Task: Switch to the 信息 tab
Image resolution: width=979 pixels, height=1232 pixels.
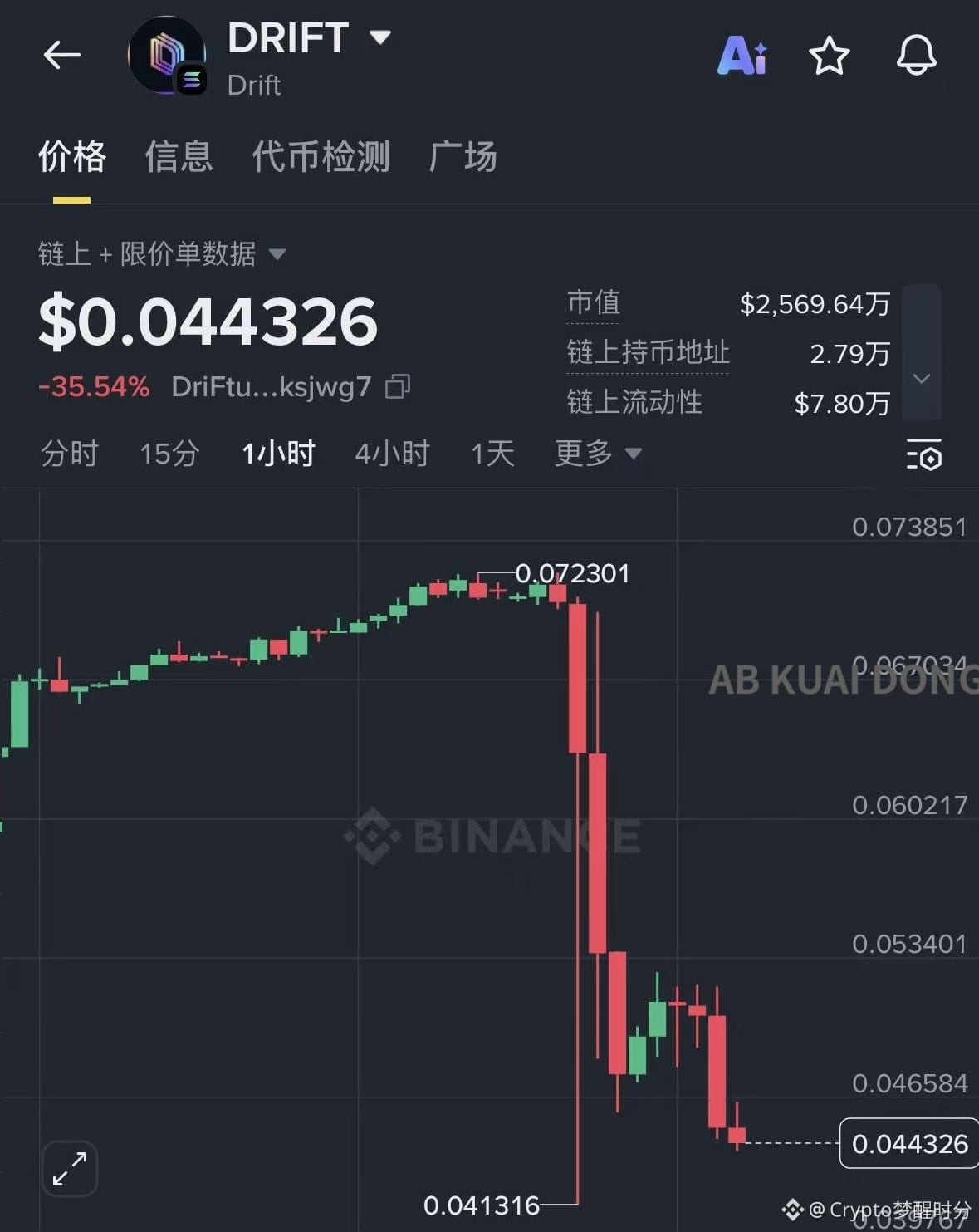Action: point(179,157)
